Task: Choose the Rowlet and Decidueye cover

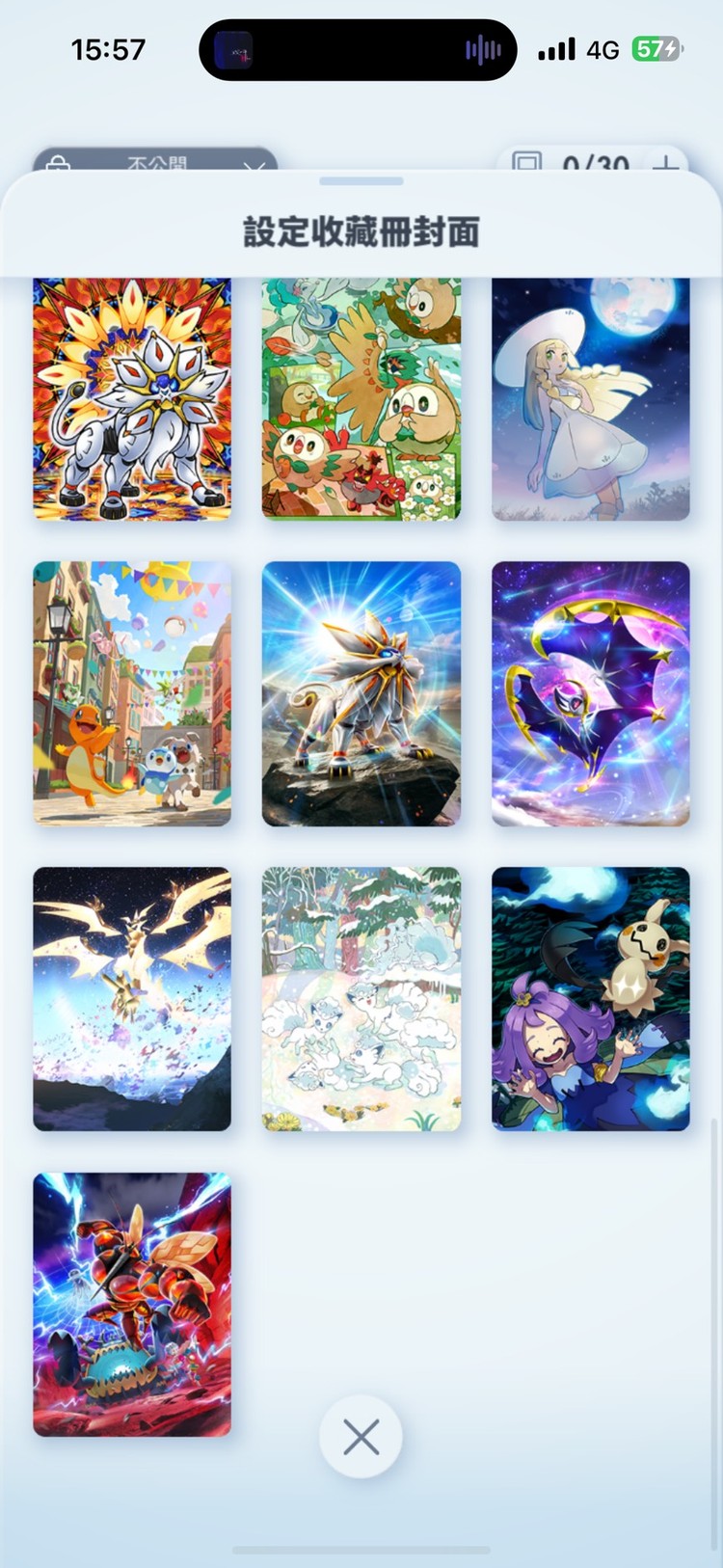Action: click(361, 398)
